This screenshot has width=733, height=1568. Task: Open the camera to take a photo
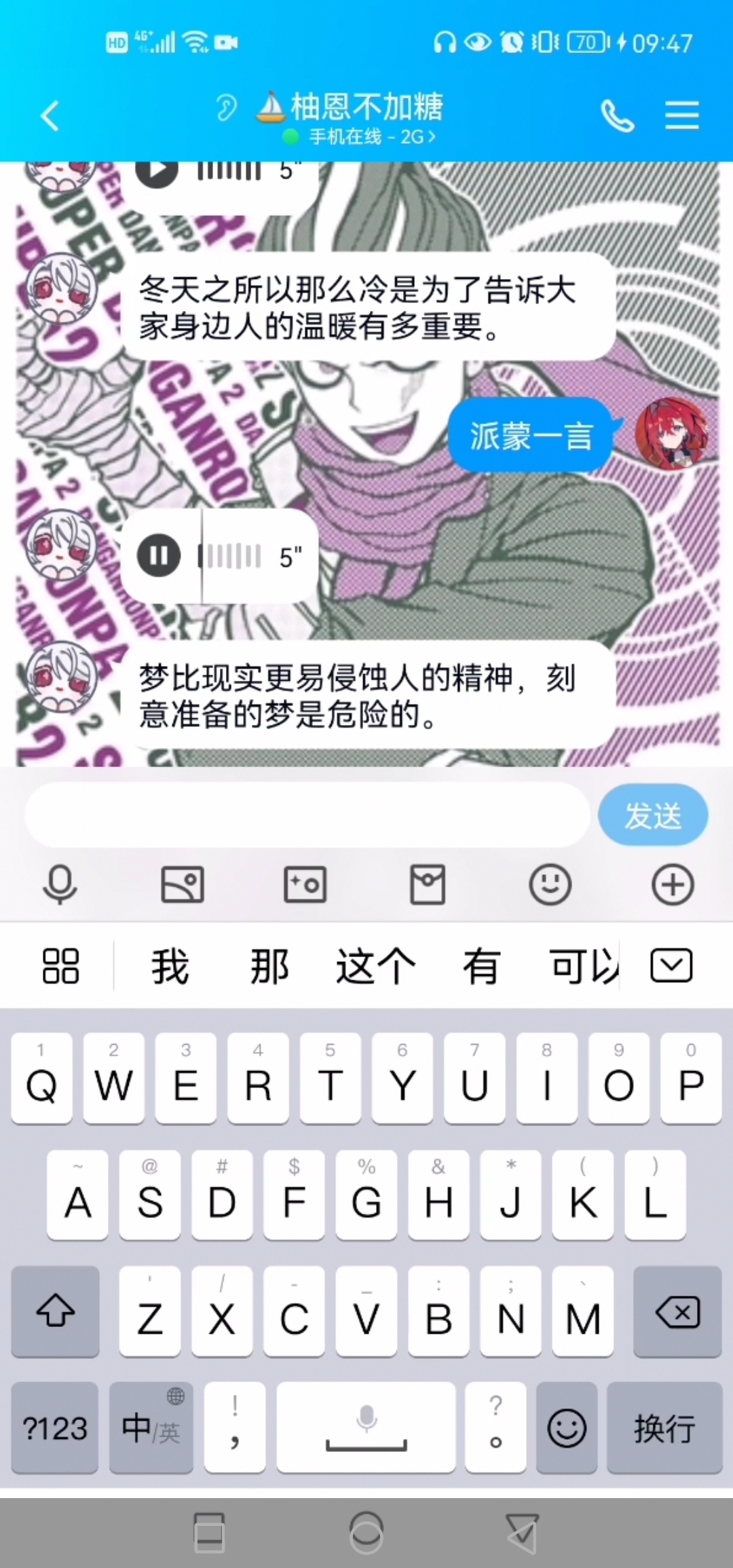305,884
